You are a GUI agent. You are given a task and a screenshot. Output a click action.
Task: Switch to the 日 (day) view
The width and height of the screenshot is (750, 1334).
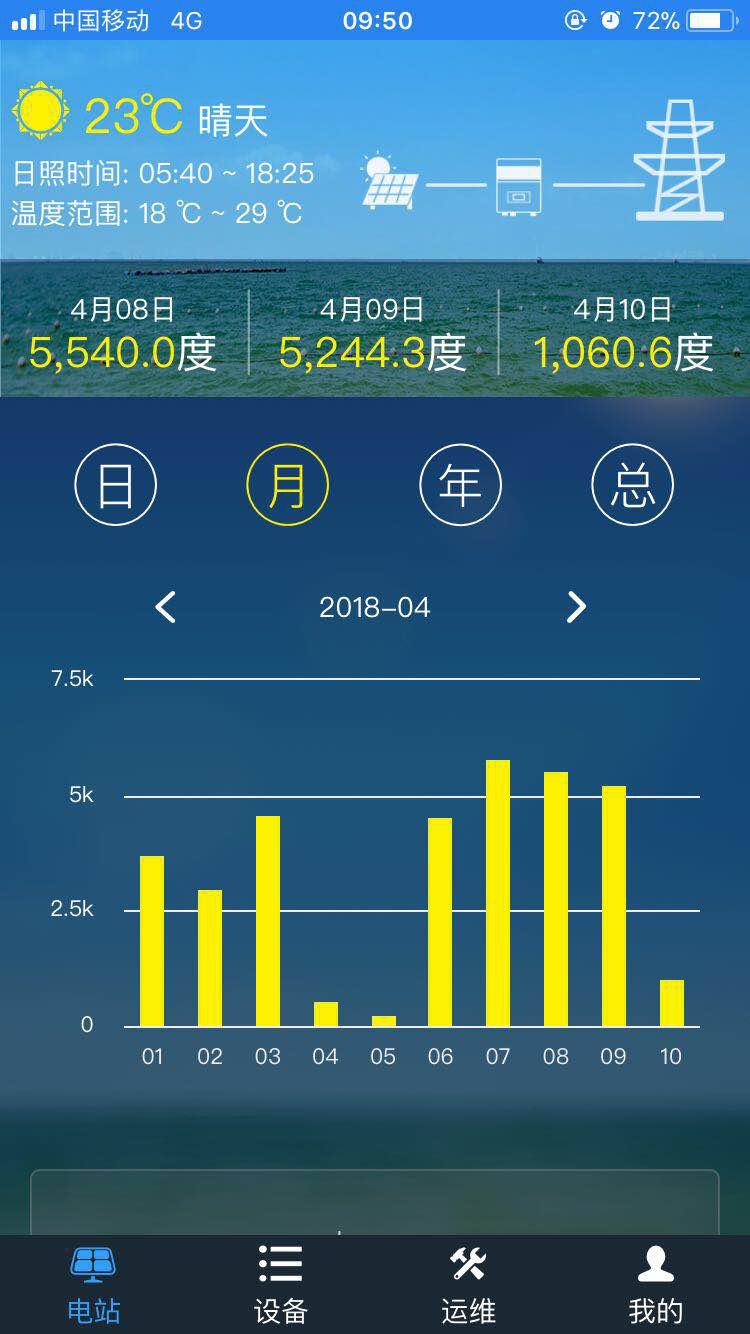point(116,485)
